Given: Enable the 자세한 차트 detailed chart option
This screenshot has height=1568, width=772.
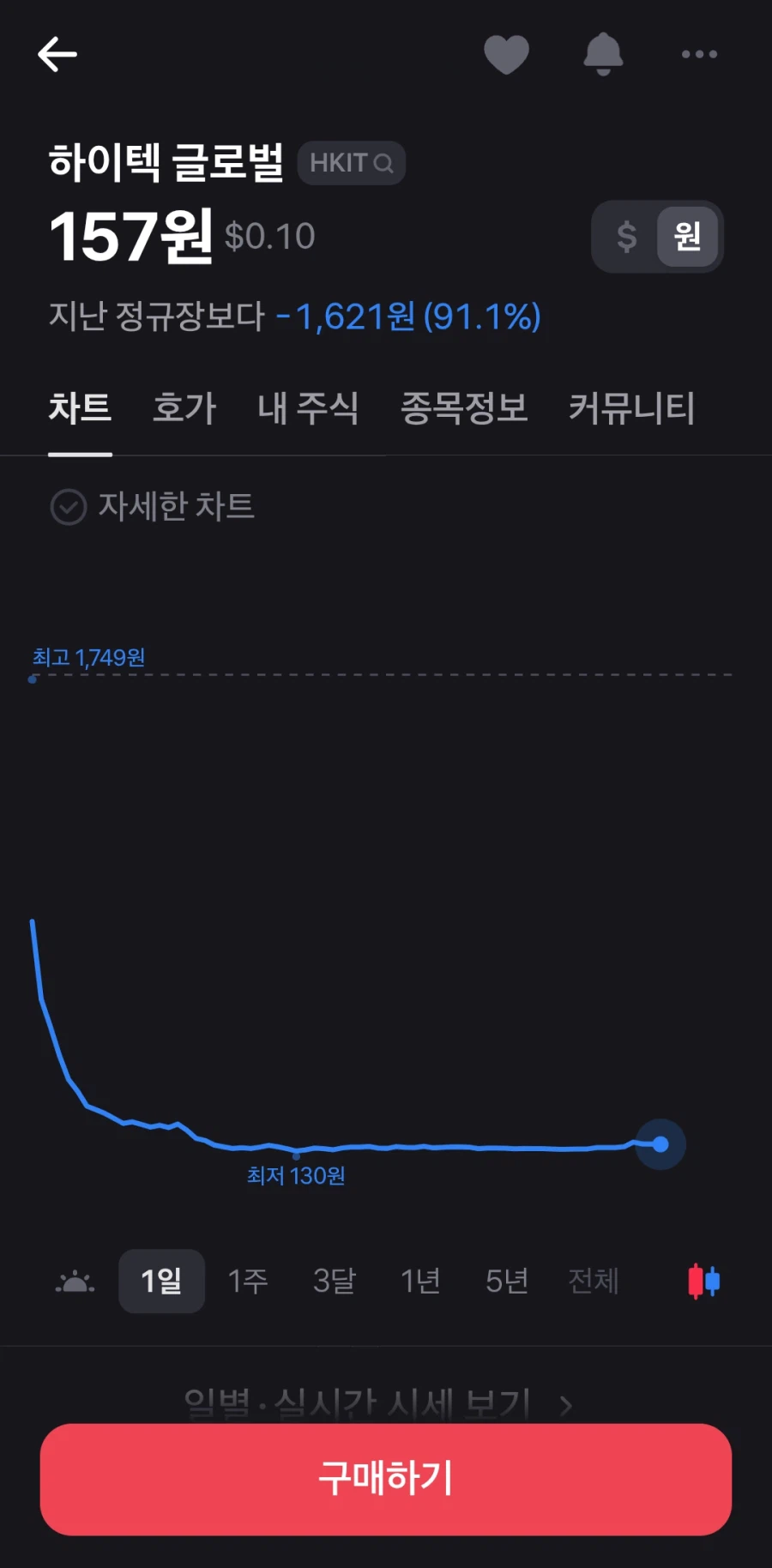Looking at the screenshot, I should pos(153,507).
